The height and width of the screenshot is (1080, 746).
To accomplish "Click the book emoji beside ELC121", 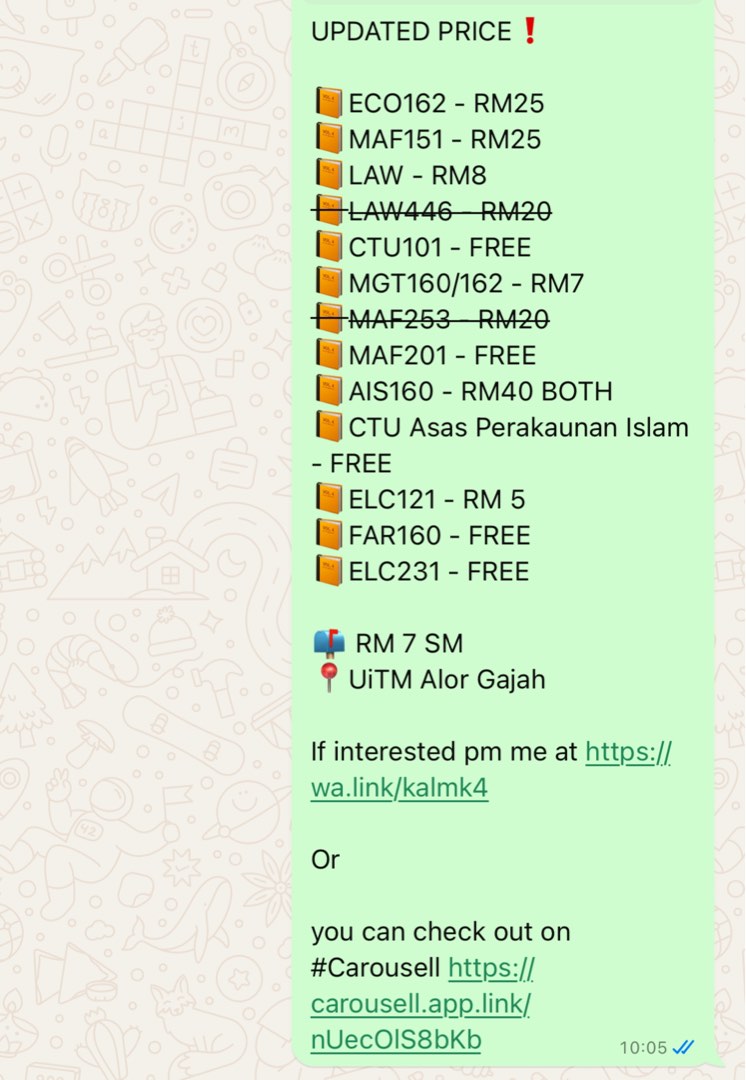I will point(328,497).
